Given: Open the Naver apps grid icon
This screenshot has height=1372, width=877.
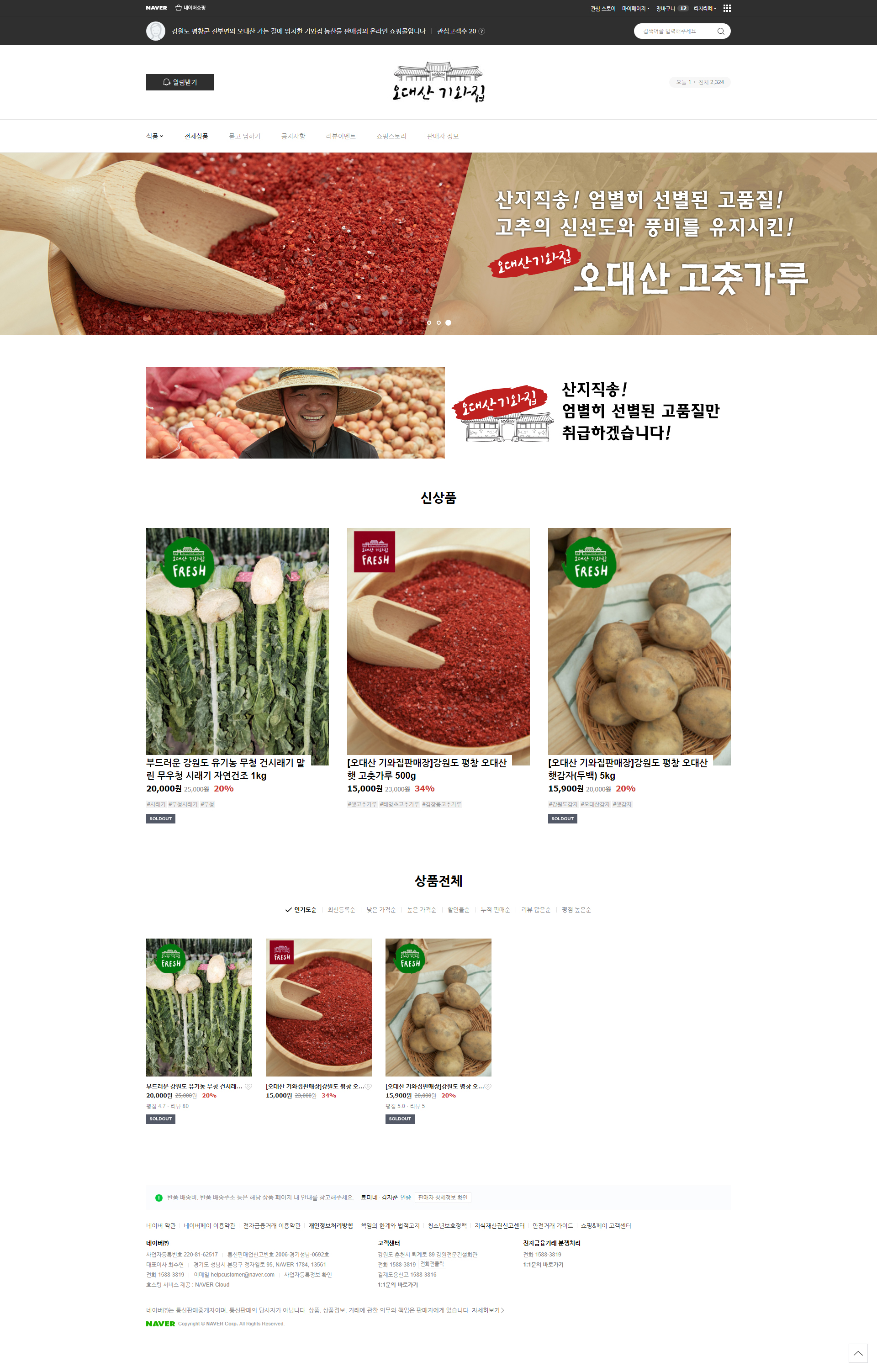Looking at the screenshot, I should [x=727, y=8].
